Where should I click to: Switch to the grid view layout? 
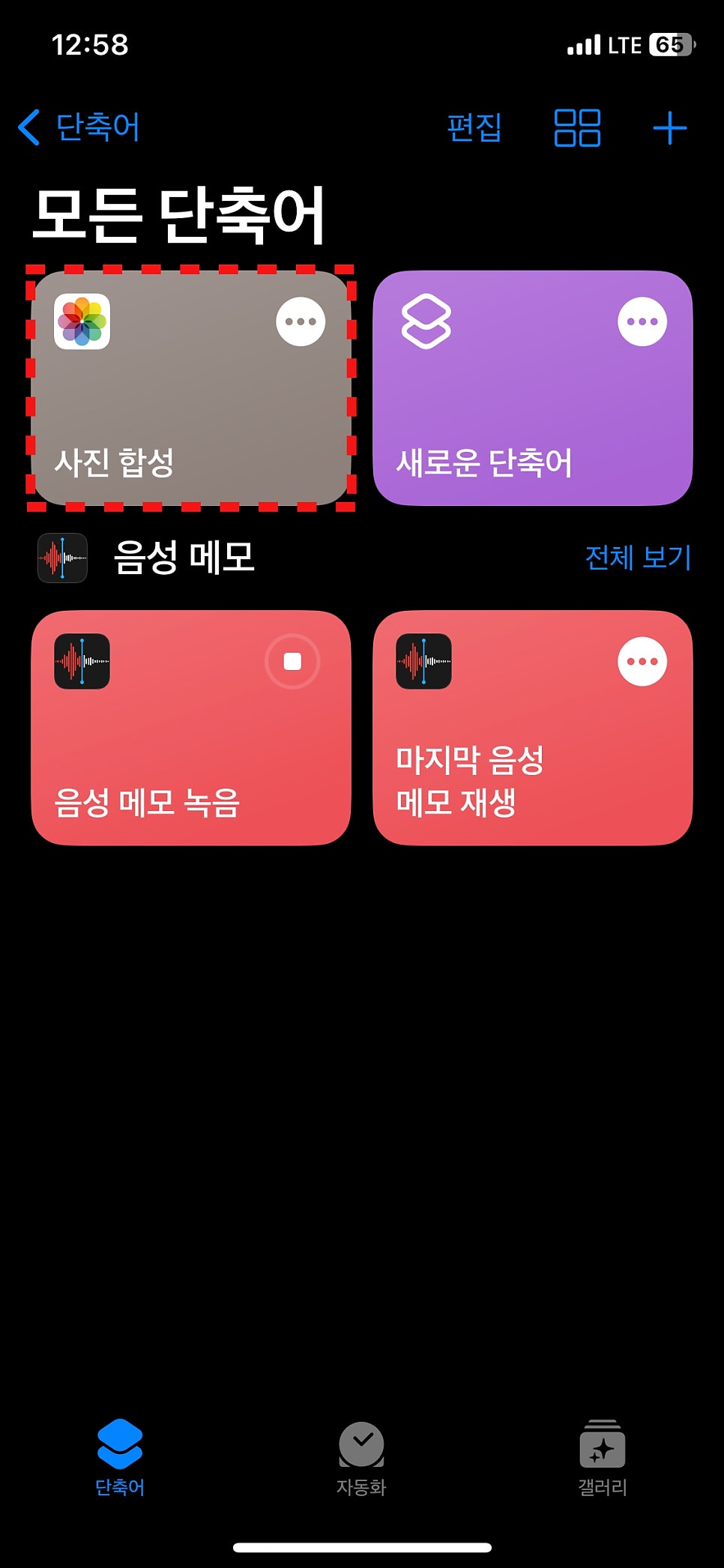tap(577, 127)
